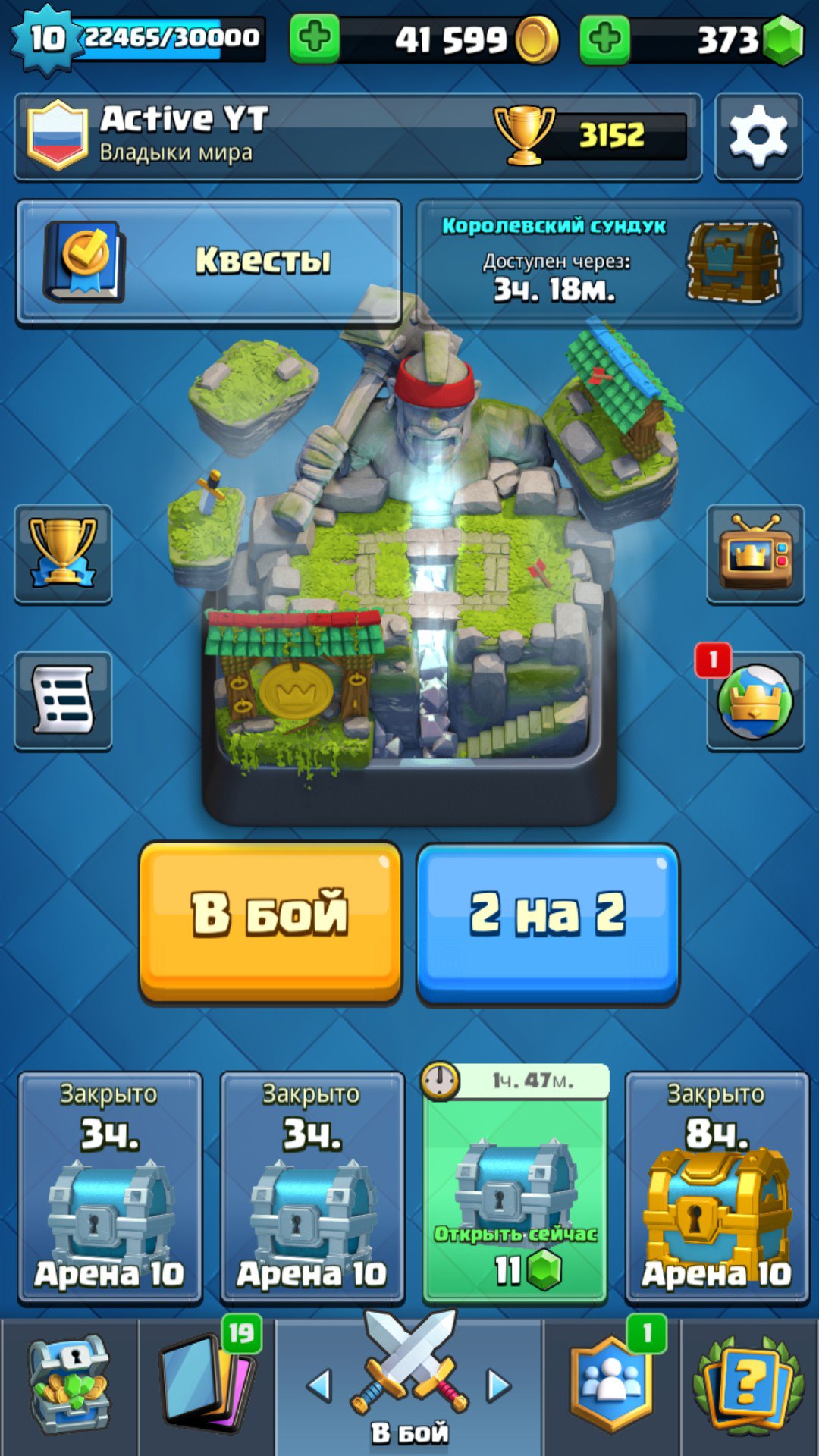The height and width of the screenshot is (1456, 819).
Task: Start a 2 на 2 battle
Action: click(x=548, y=921)
